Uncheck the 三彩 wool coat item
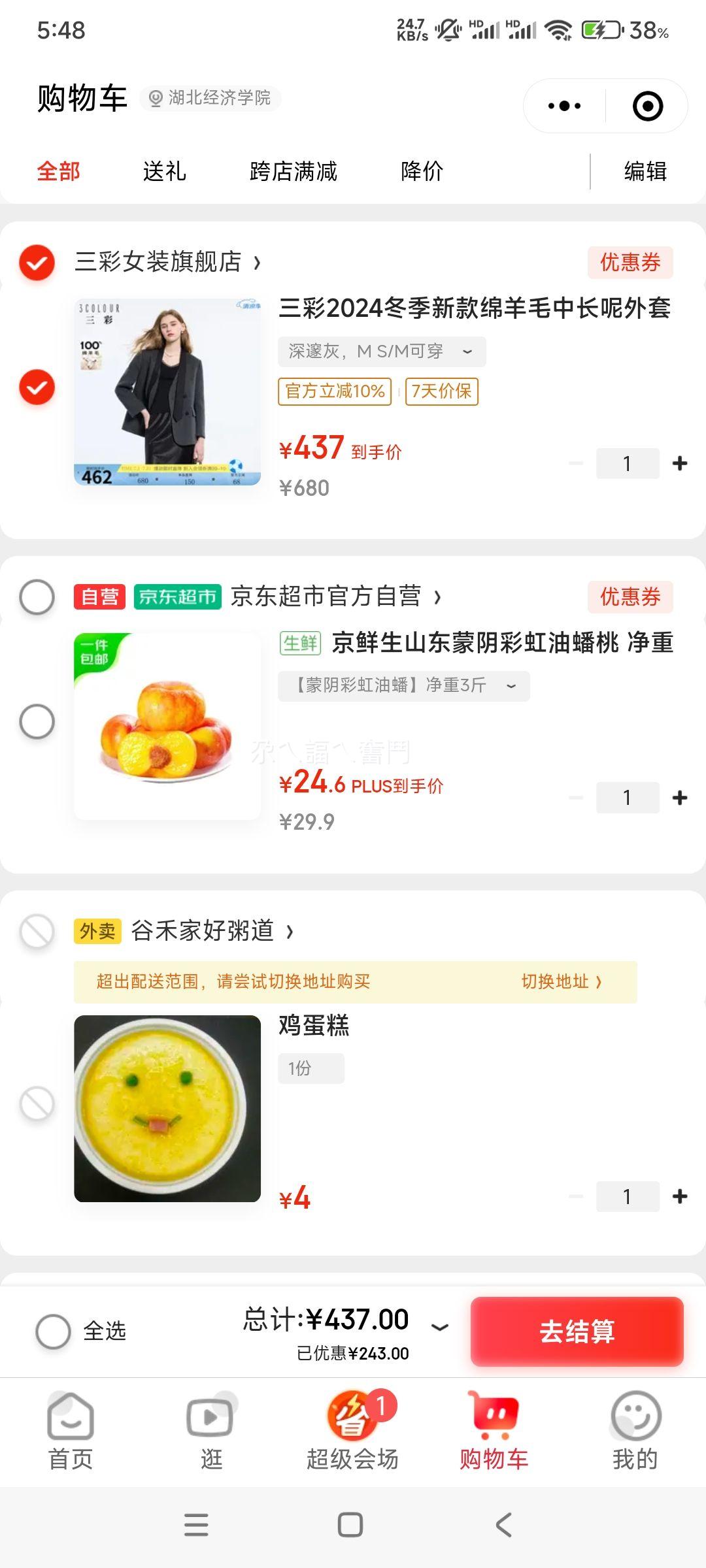Screen dimensions: 706x1568 click(37, 387)
